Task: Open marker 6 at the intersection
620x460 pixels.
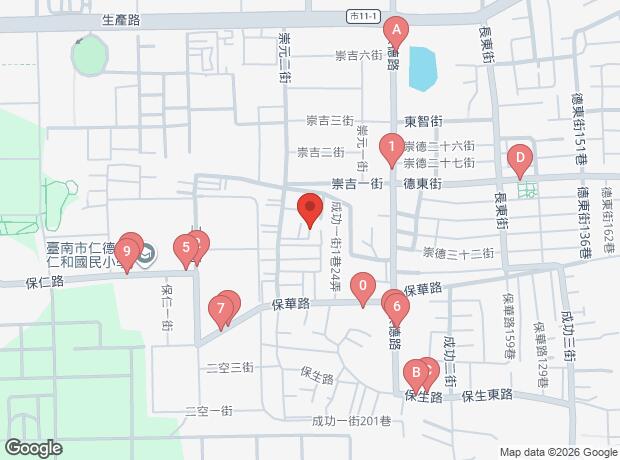Action: coord(397,309)
